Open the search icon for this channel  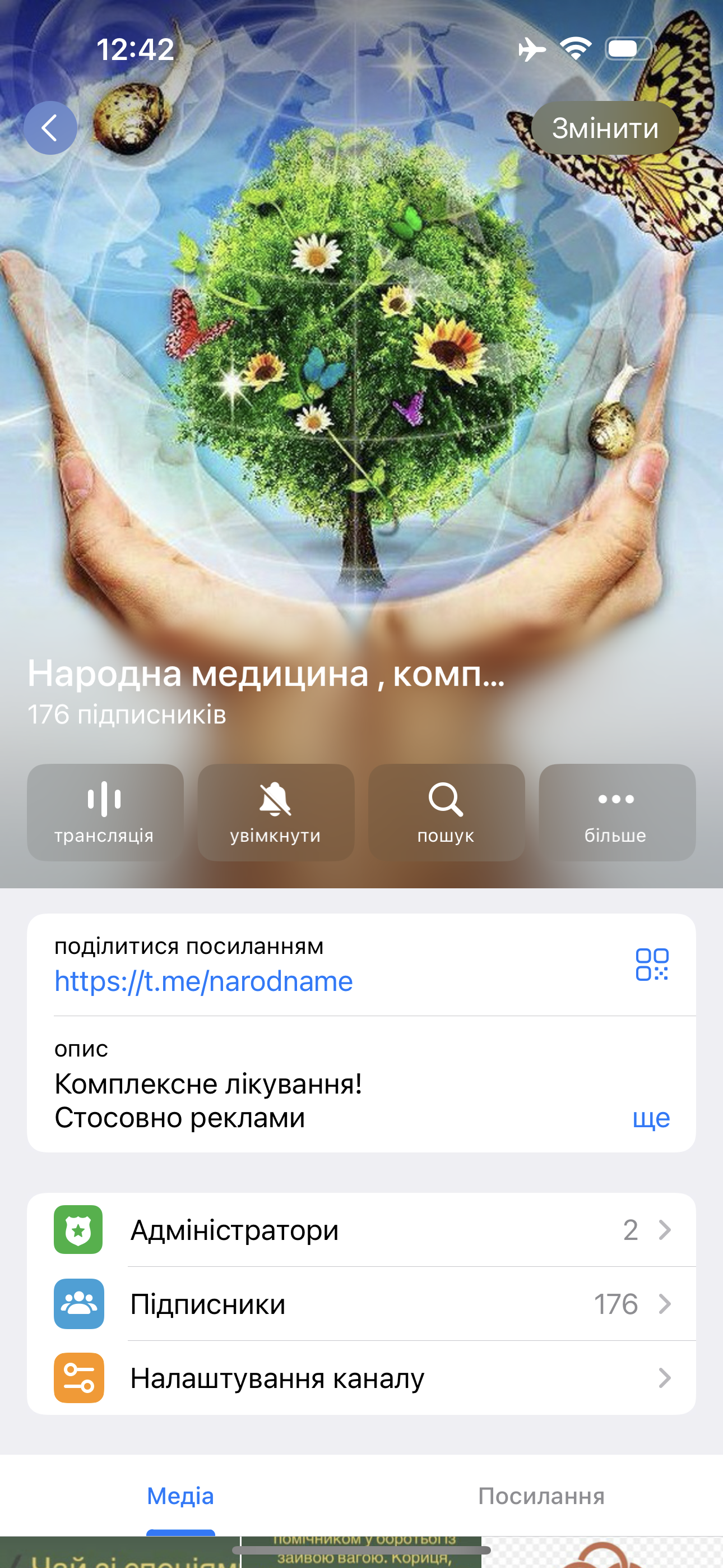[x=447, y=800]
